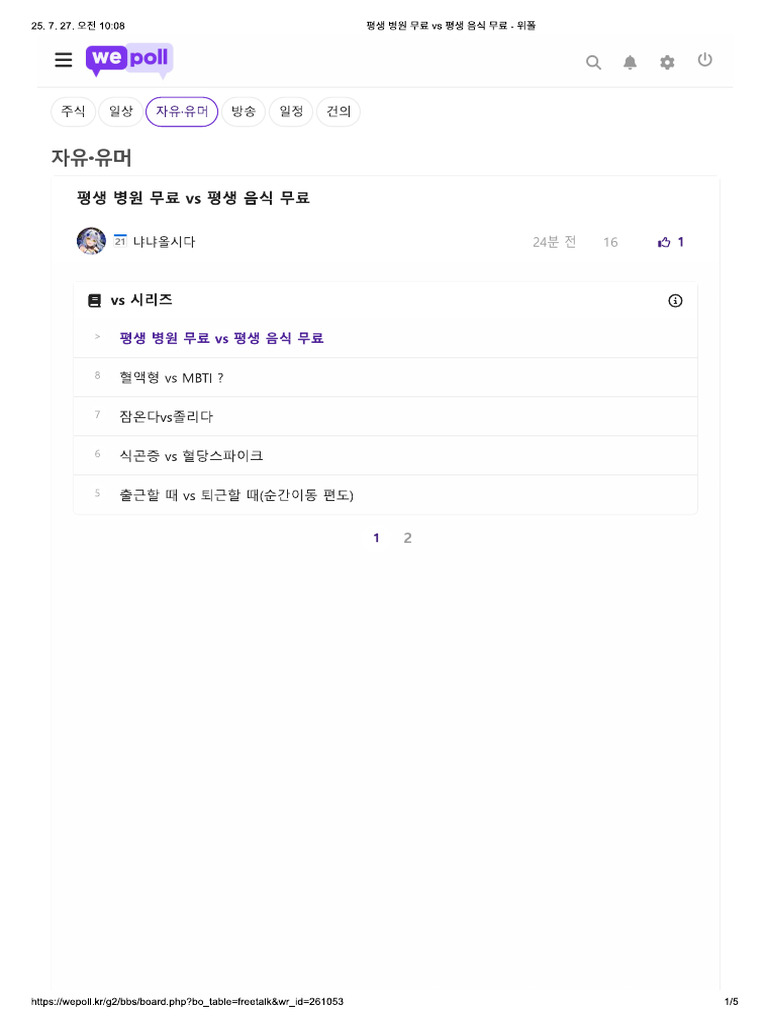Image resolution: width=768 pixels, height=1024 pixels.
Task: Switch to the 일상 tab
Action: (x=121, y=112)
